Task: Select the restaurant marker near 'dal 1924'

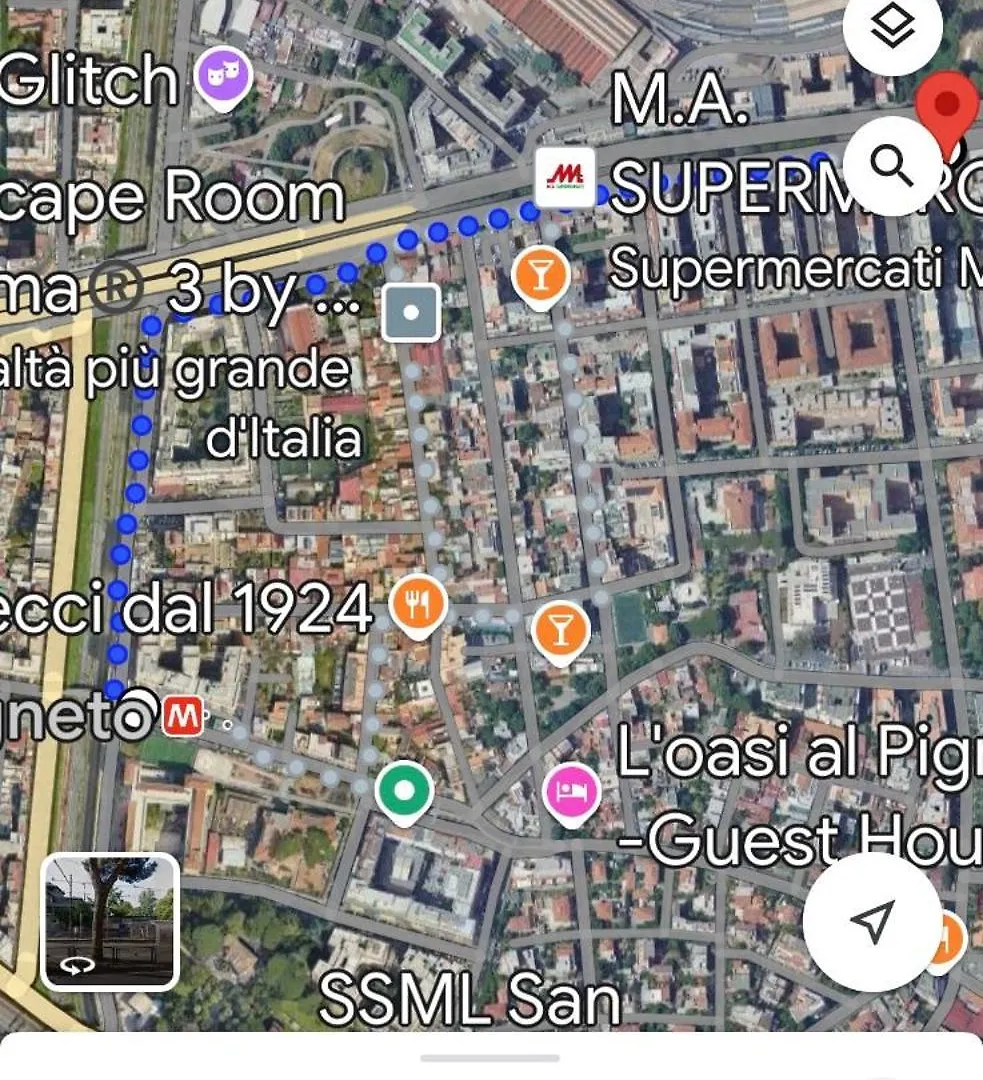Action: click(418, 604)
